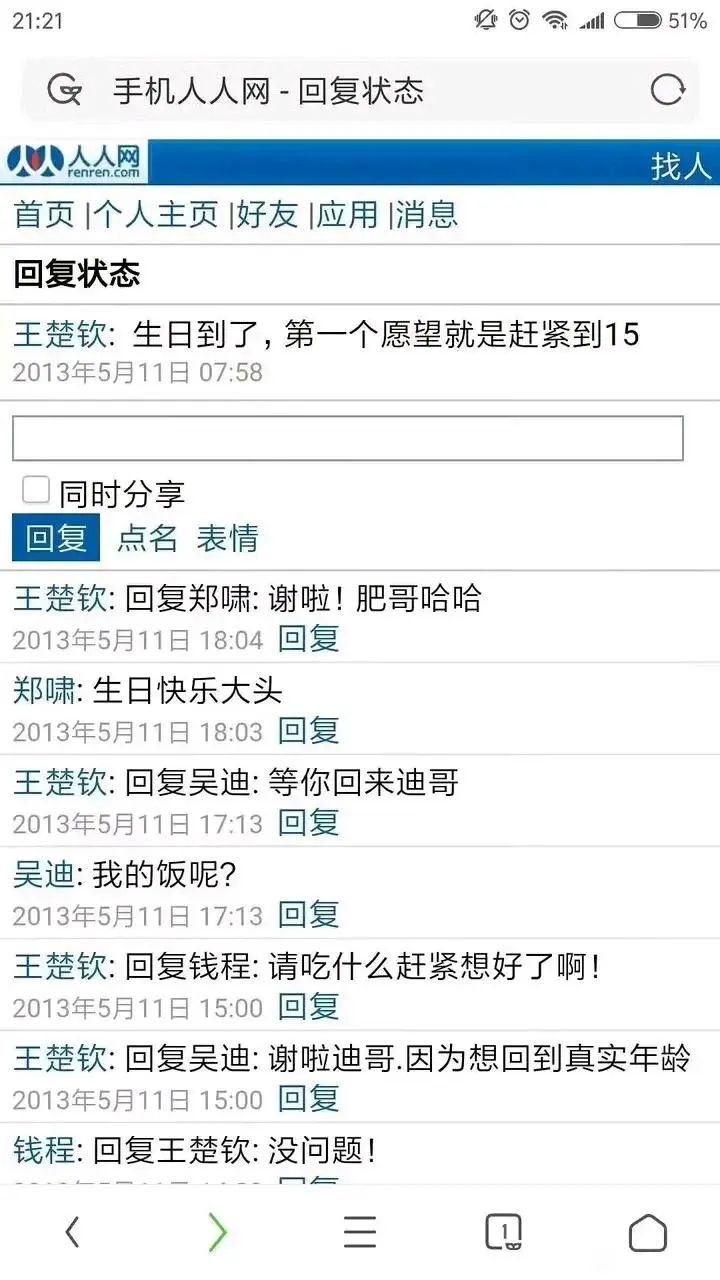Open 钱程's profile from the comment 没问题
The image size is (720, 1280).
point(44,1150)
